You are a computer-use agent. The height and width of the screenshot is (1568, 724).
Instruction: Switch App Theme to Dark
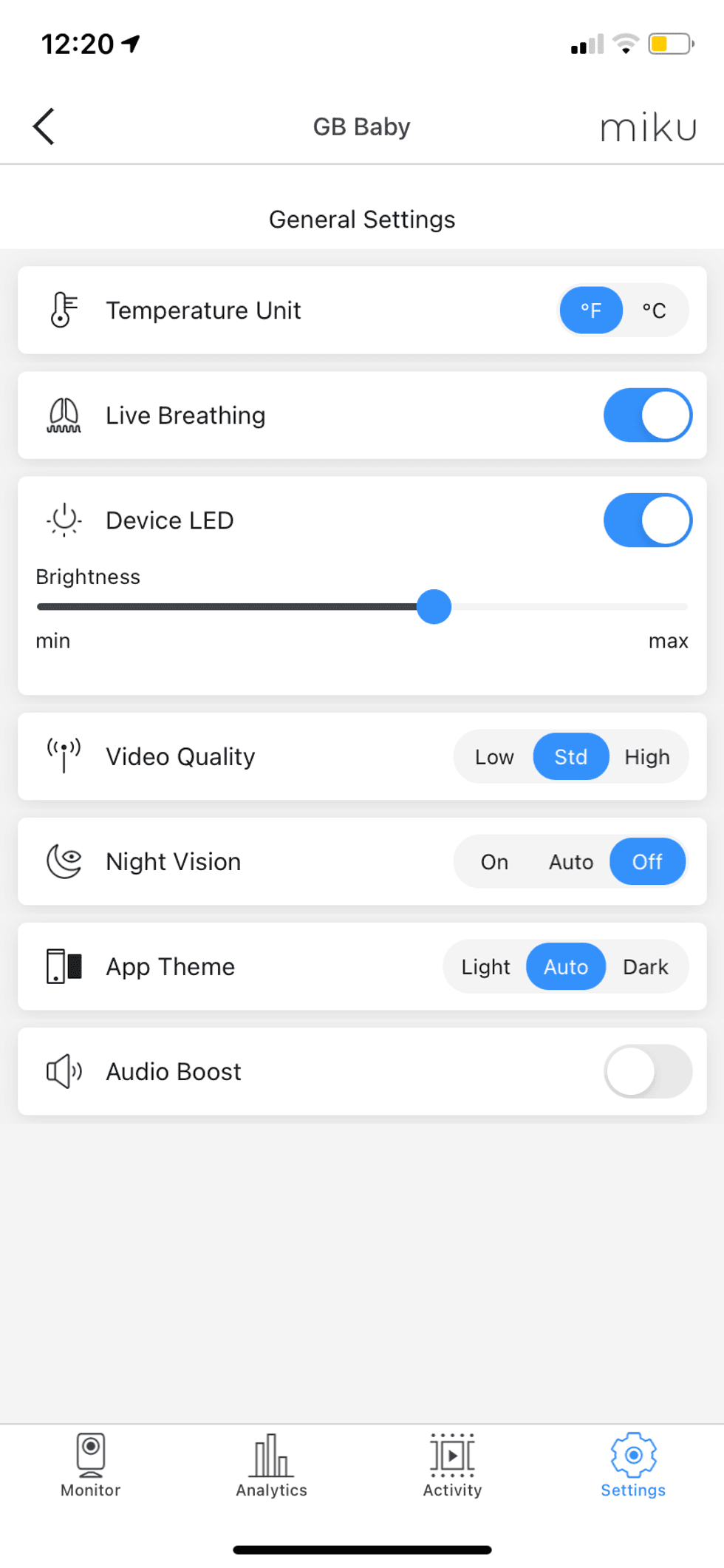pyautogui.click(x=646, y=966)
